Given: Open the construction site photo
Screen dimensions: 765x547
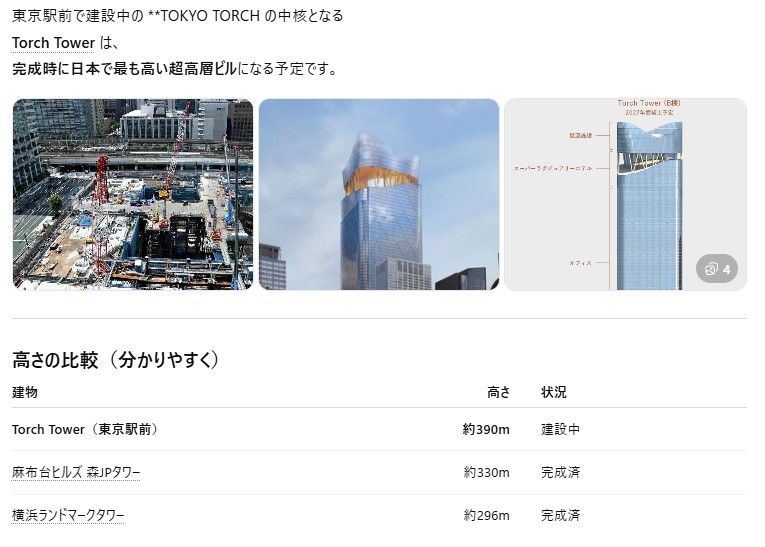Looking at the screenshot, I should (x=133, y=194).
